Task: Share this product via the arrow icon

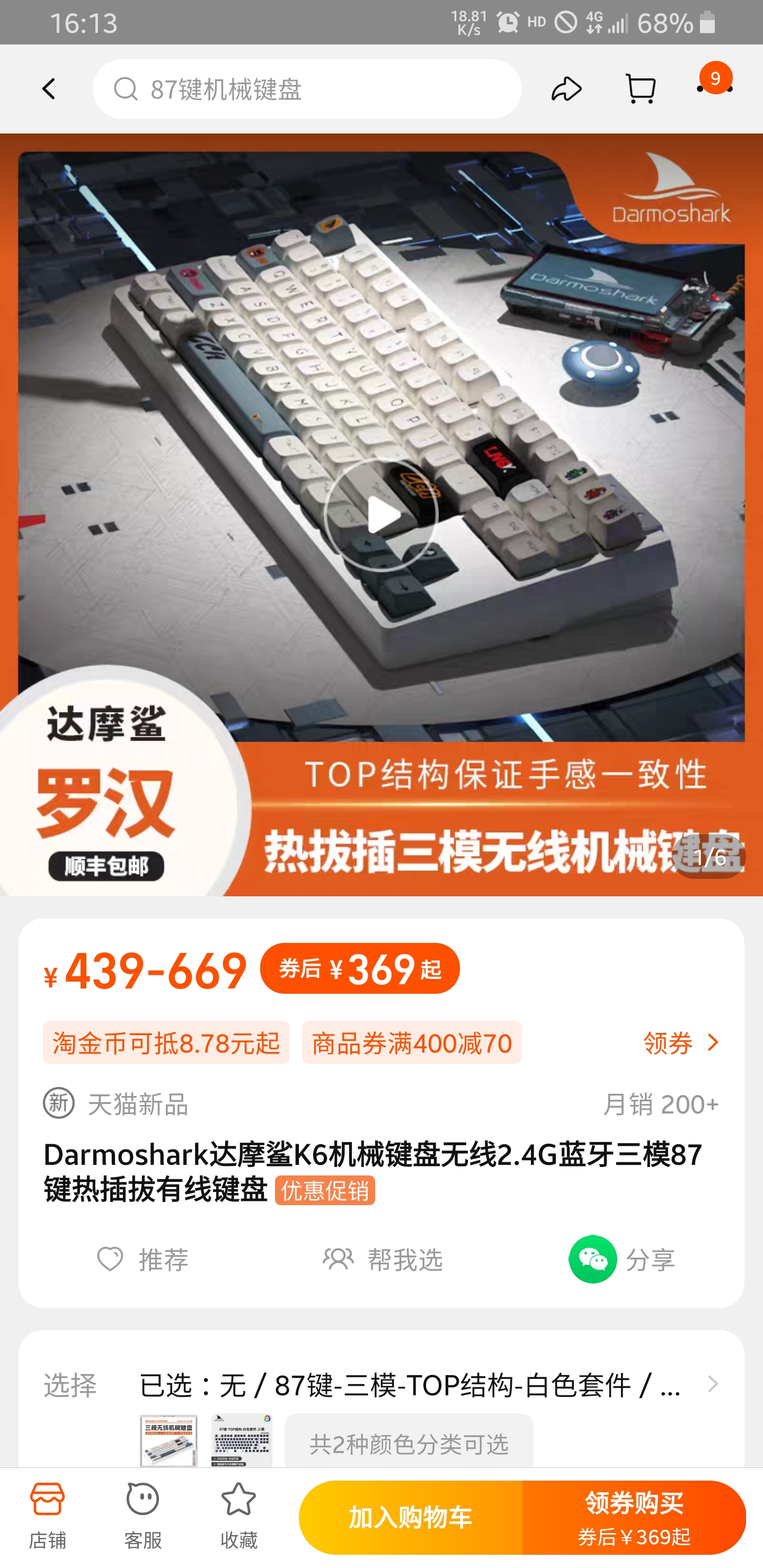Action: pyautogui.click(x=566, y=90)
